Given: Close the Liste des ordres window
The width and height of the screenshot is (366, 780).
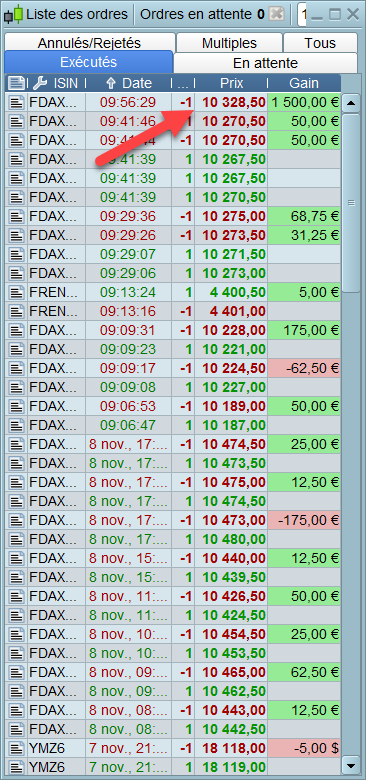Looking at the screenshot, I should [353, 14].
